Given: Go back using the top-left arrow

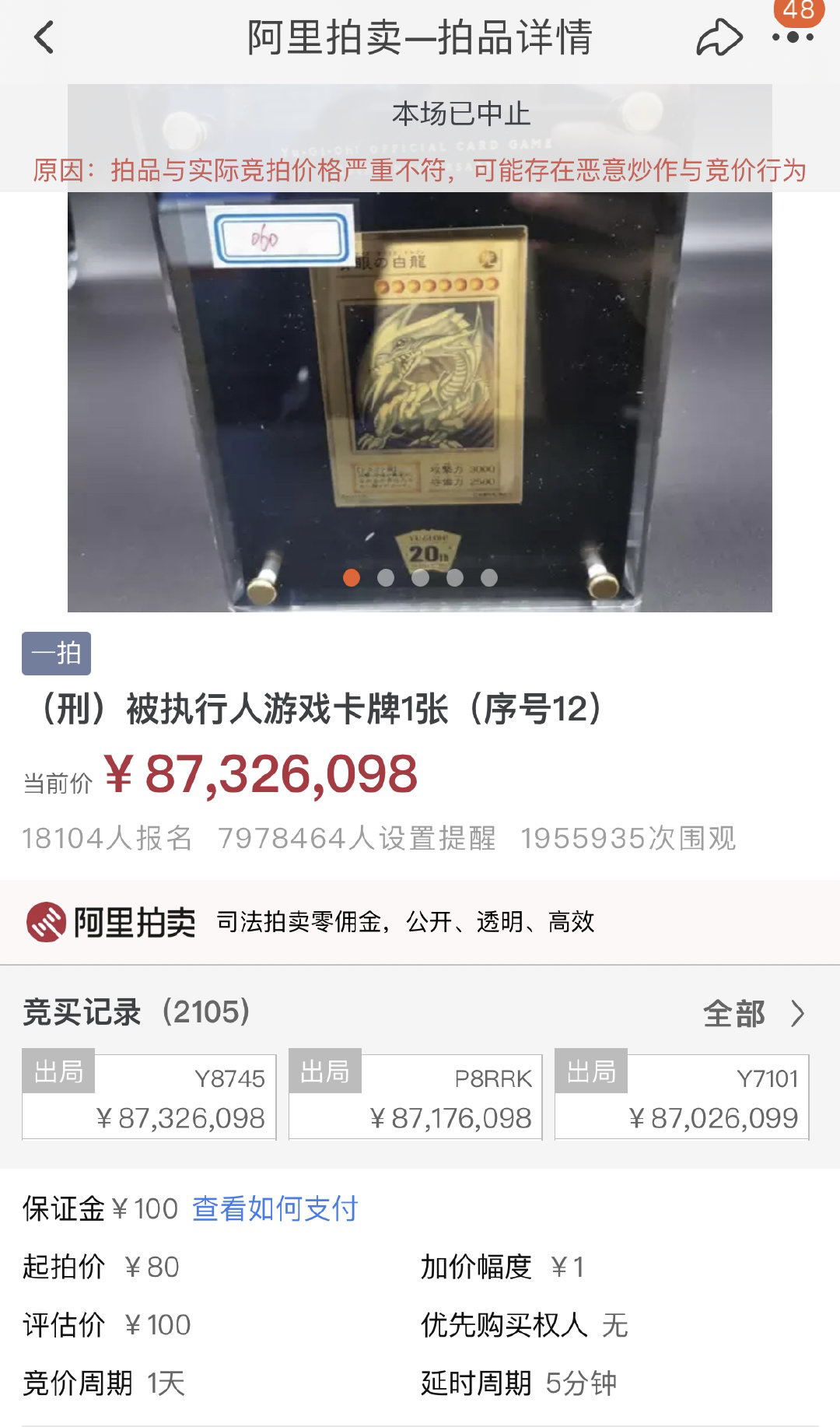Looking at the screenshot, I should click(44, 37).
